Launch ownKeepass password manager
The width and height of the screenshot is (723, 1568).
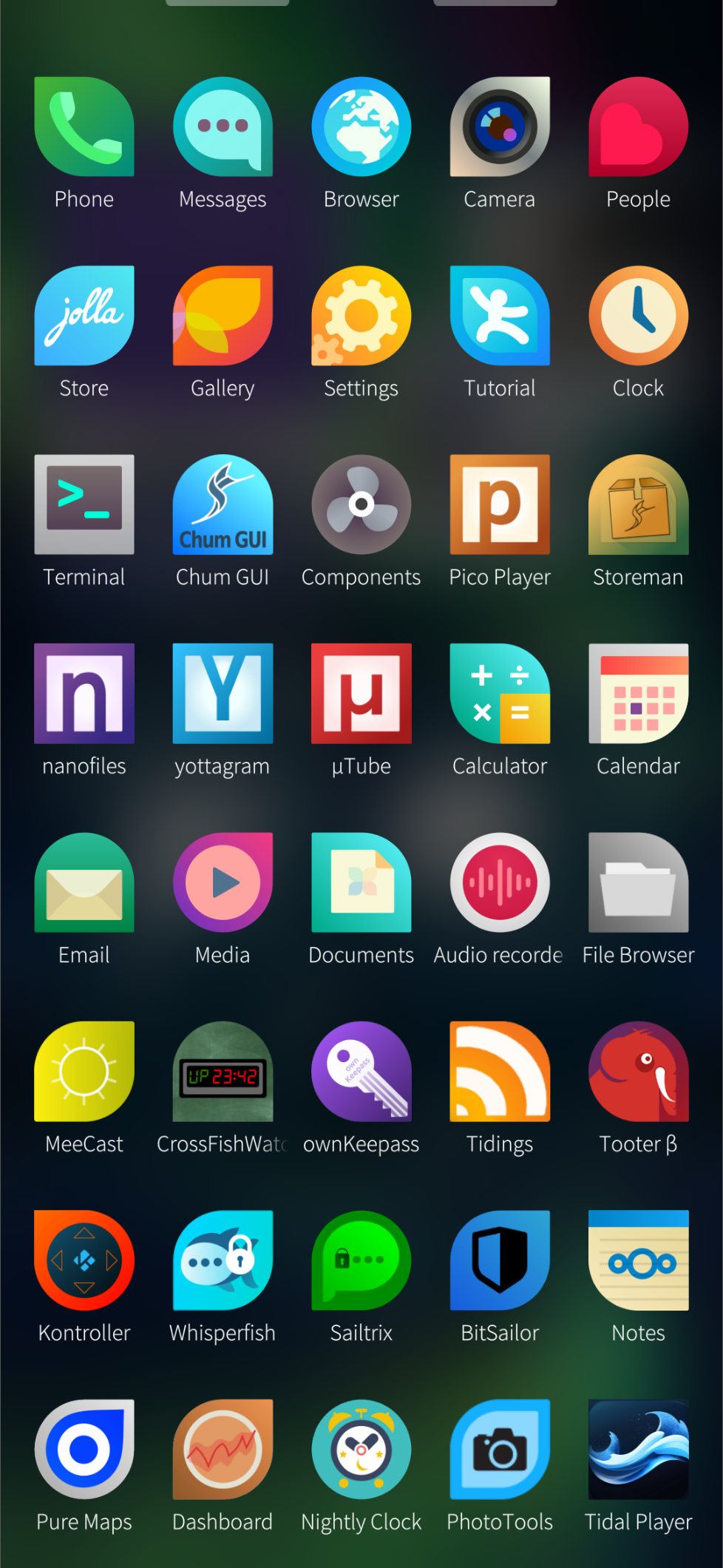361,1072
